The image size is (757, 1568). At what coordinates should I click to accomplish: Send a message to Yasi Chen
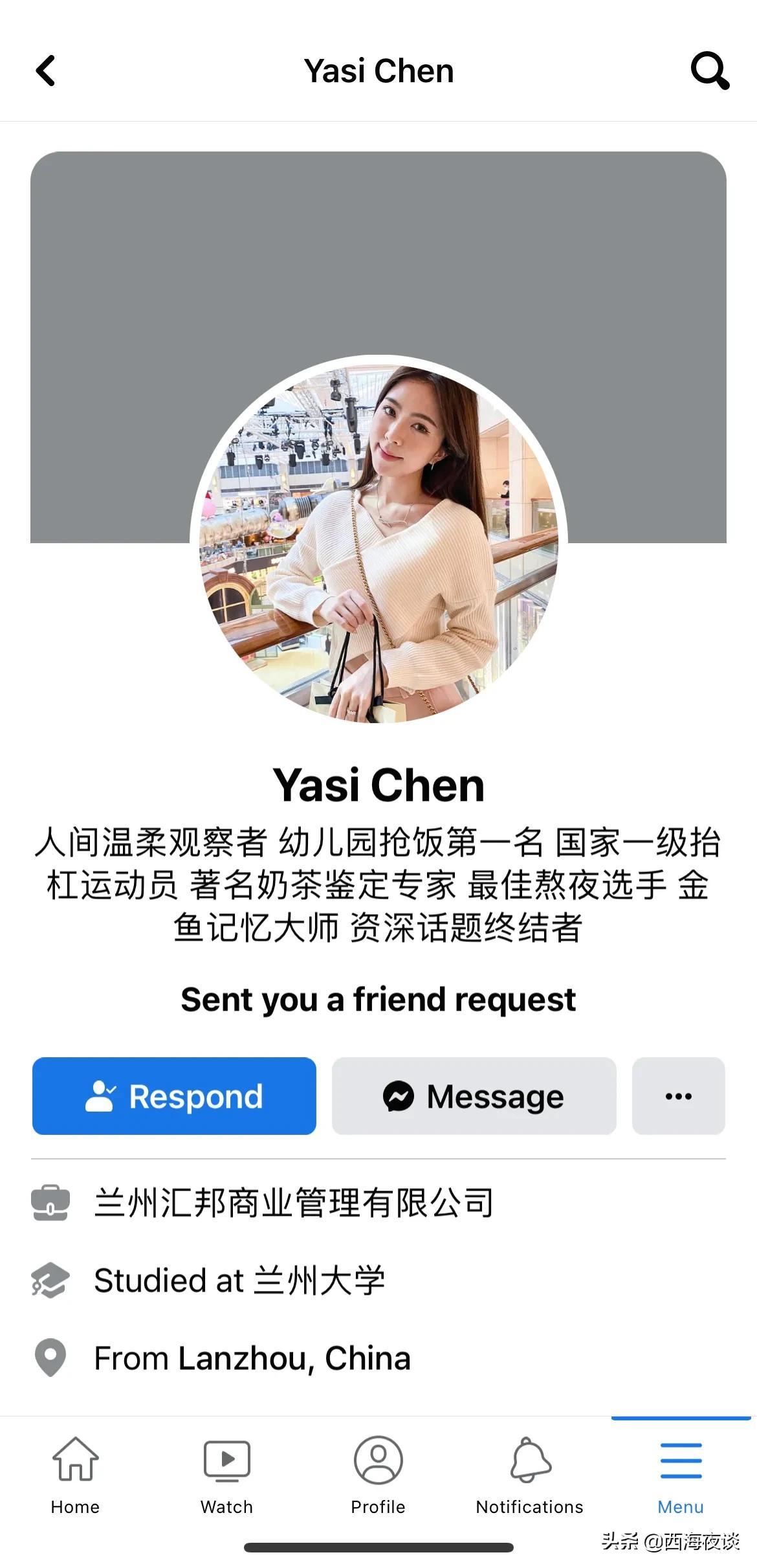click(x=474, y=1095)
